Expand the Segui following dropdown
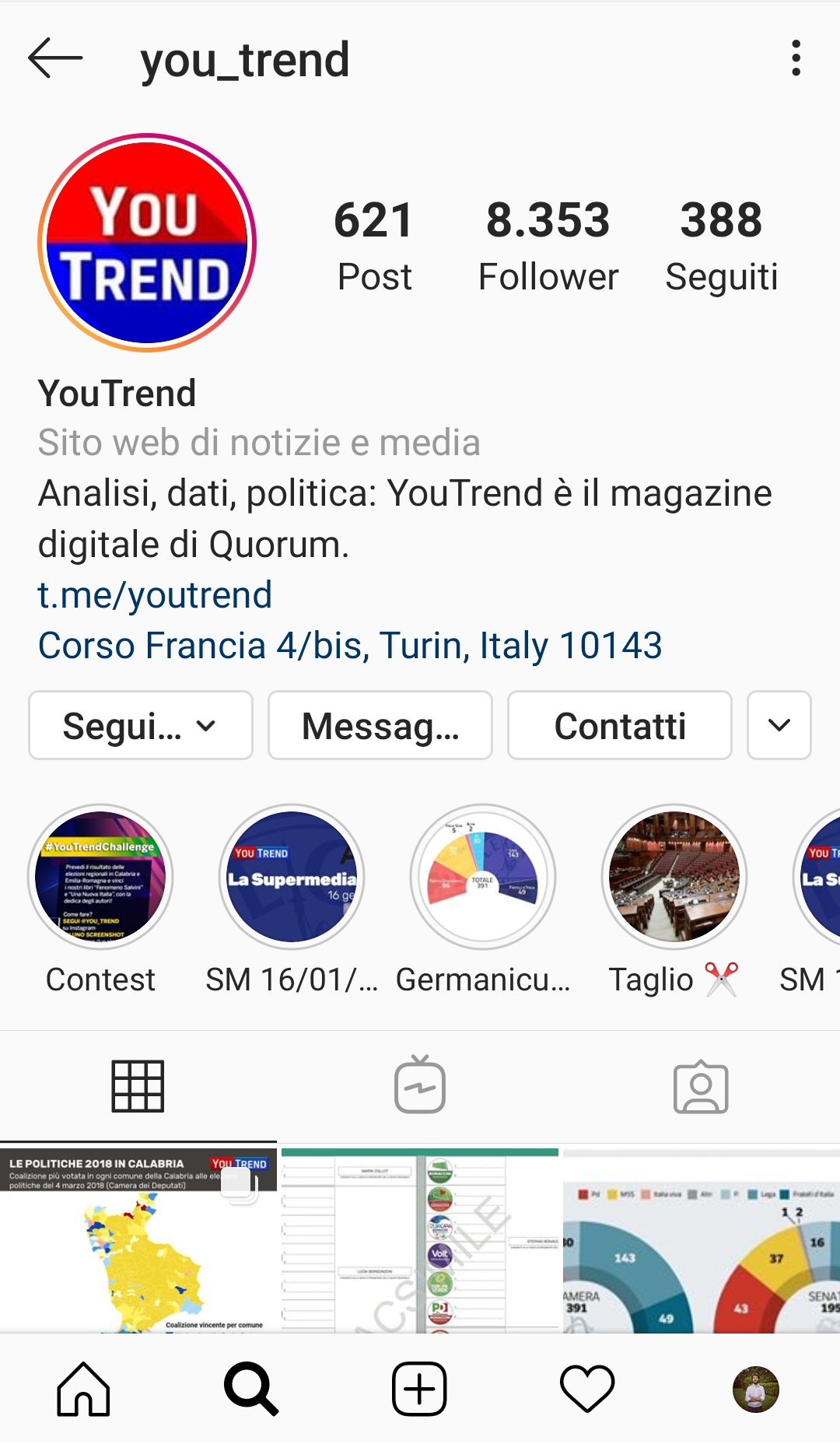The image size is (840, 1444). 141,725
